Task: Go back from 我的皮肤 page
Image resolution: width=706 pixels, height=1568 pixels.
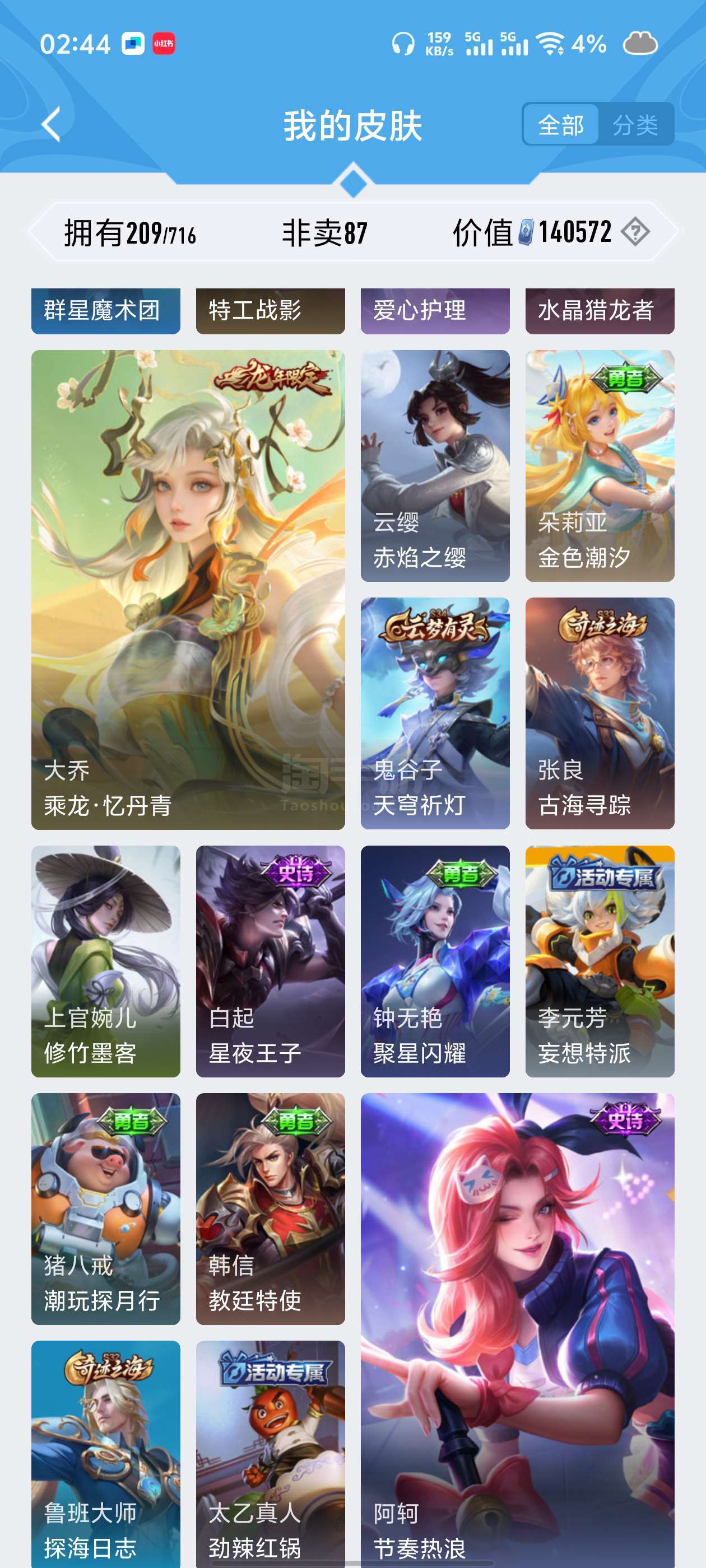Action: [x=51, y=124]
